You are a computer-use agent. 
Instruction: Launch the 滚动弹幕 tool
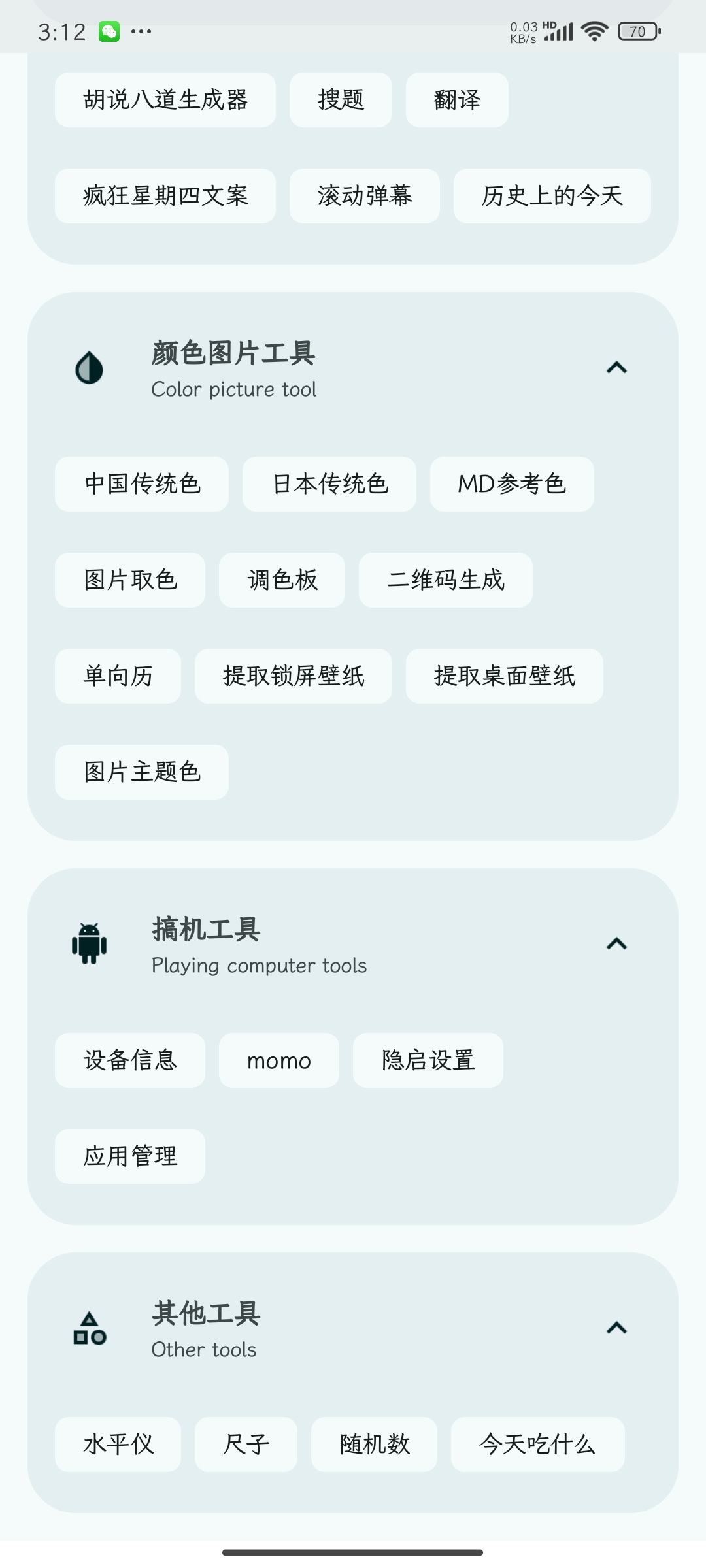click(365, 196)
